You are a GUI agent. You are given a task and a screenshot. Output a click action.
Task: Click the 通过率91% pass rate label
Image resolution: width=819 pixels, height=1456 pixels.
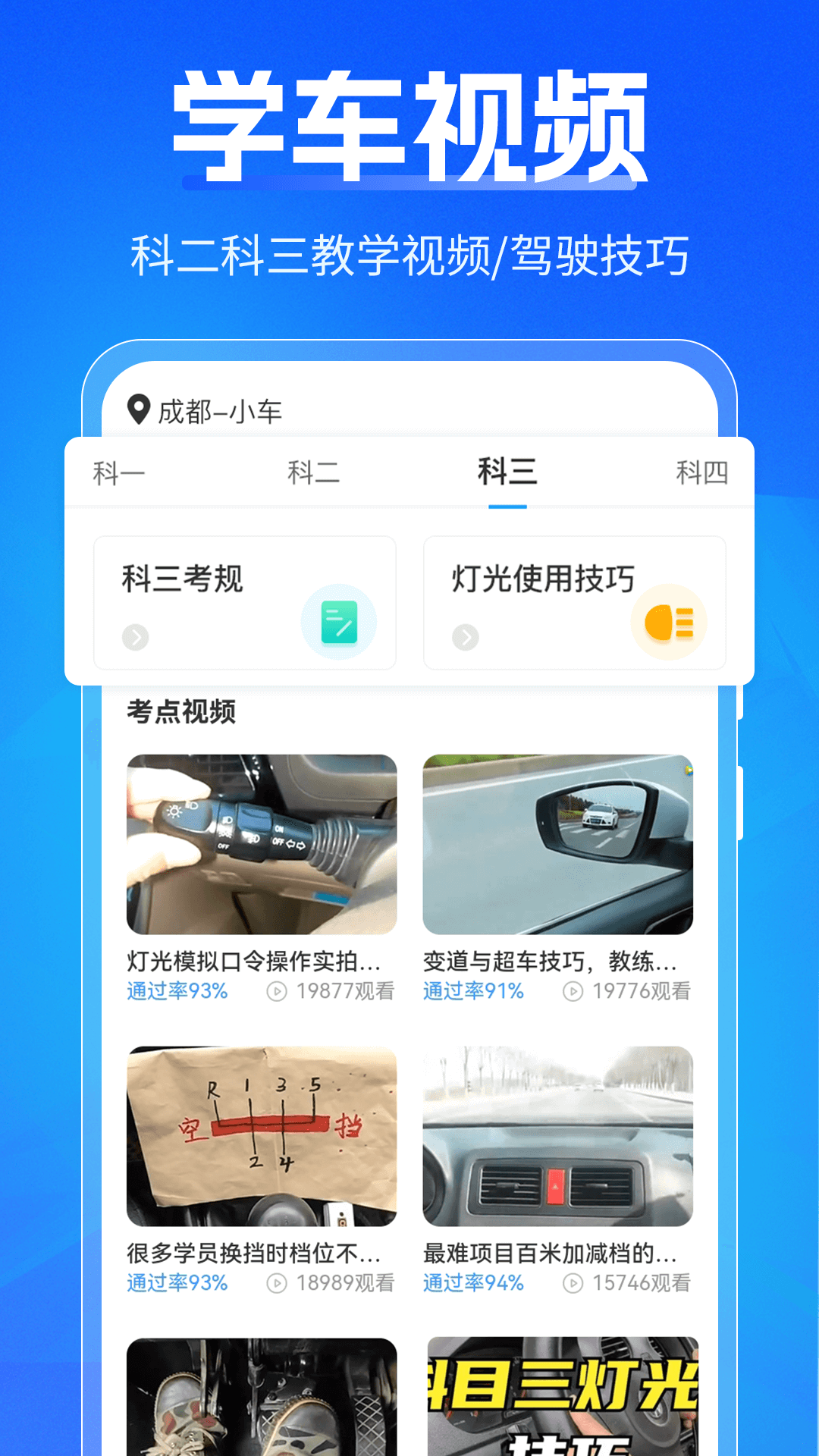click(472, 990)
